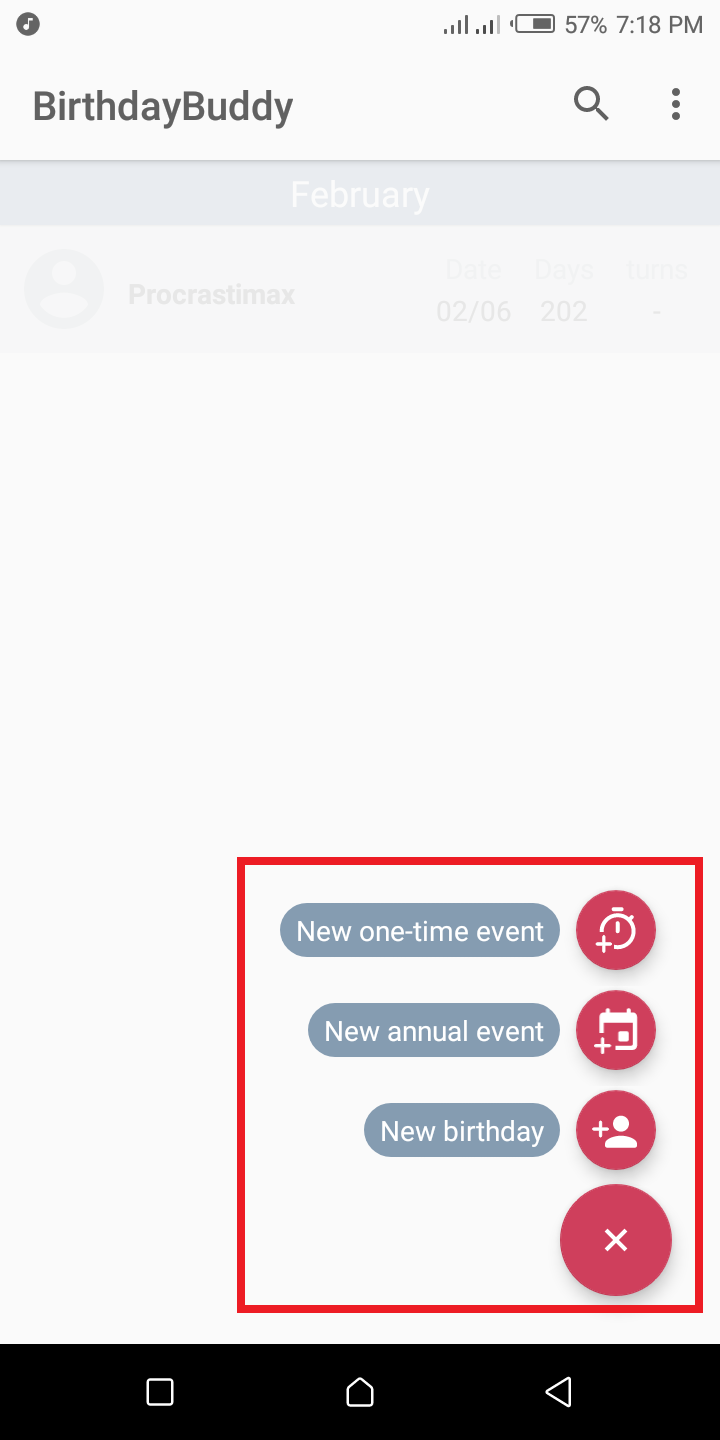Screen dimensions: 720x1440
Task: Select the New annual event label
Action: (434, 1031)
